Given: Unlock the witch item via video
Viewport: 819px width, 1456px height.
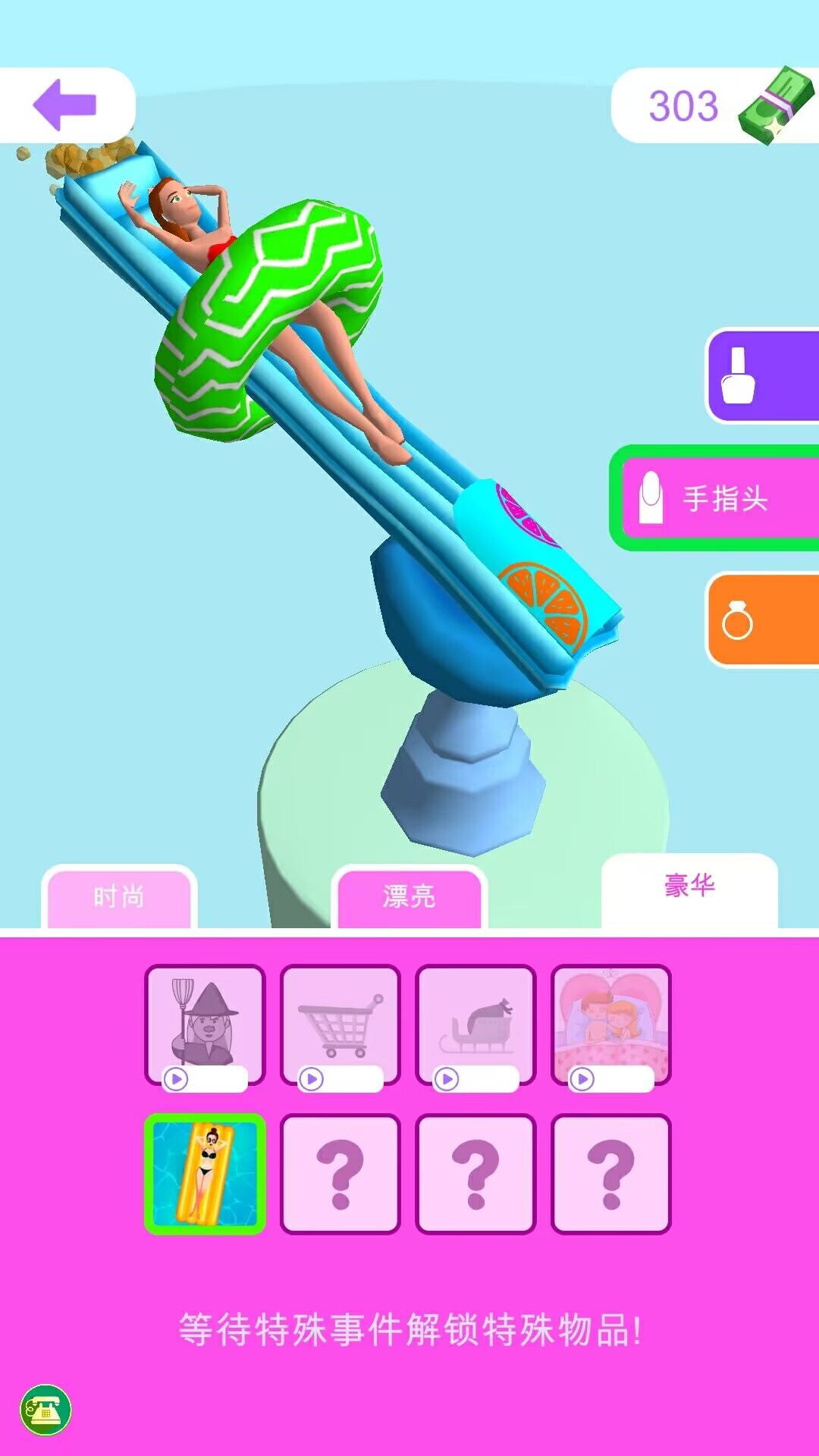Looking at the screenshot, I should click(205, 1025).
